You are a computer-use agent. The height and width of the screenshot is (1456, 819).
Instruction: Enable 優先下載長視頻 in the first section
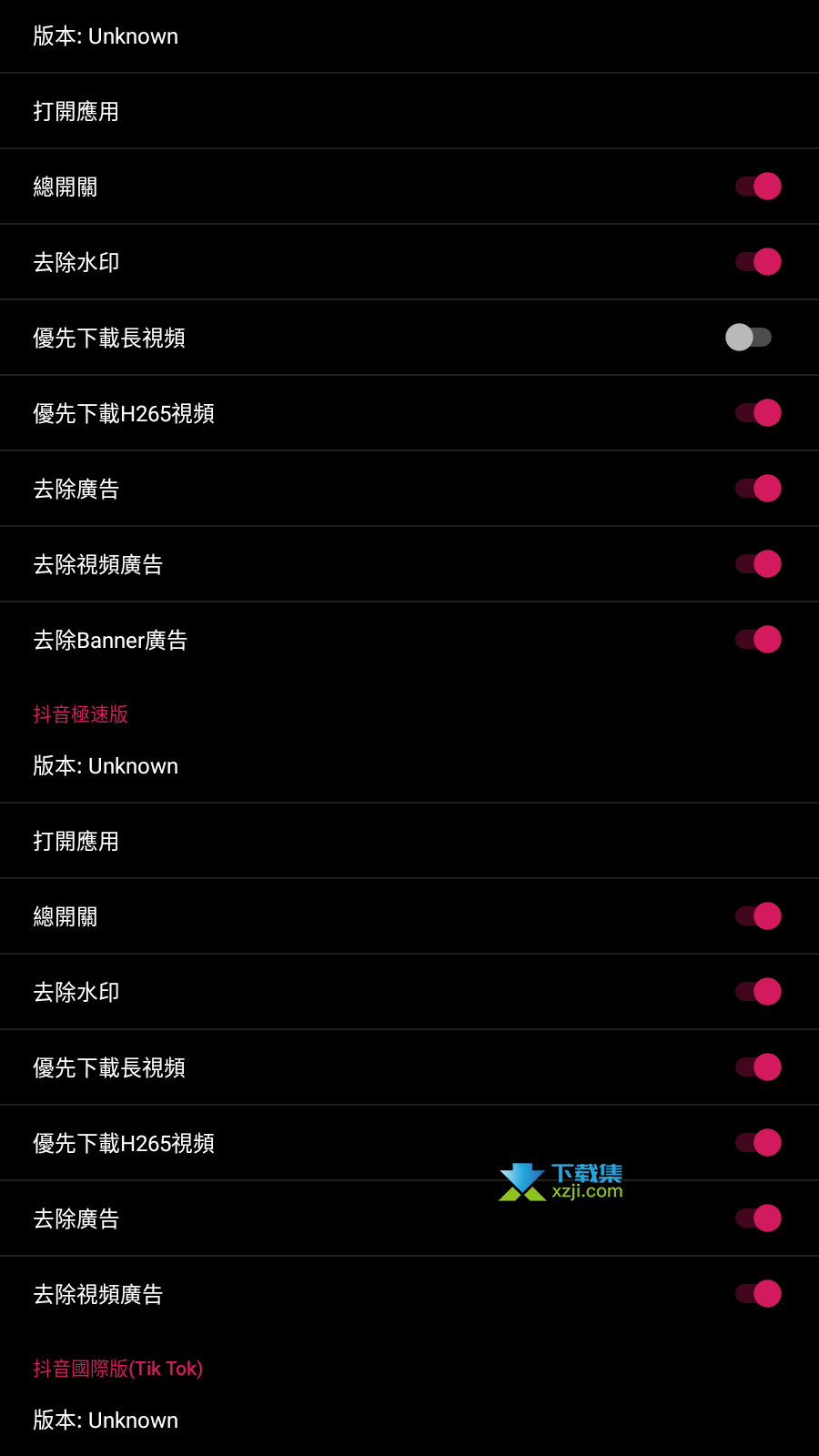click(x=749, y=338)
